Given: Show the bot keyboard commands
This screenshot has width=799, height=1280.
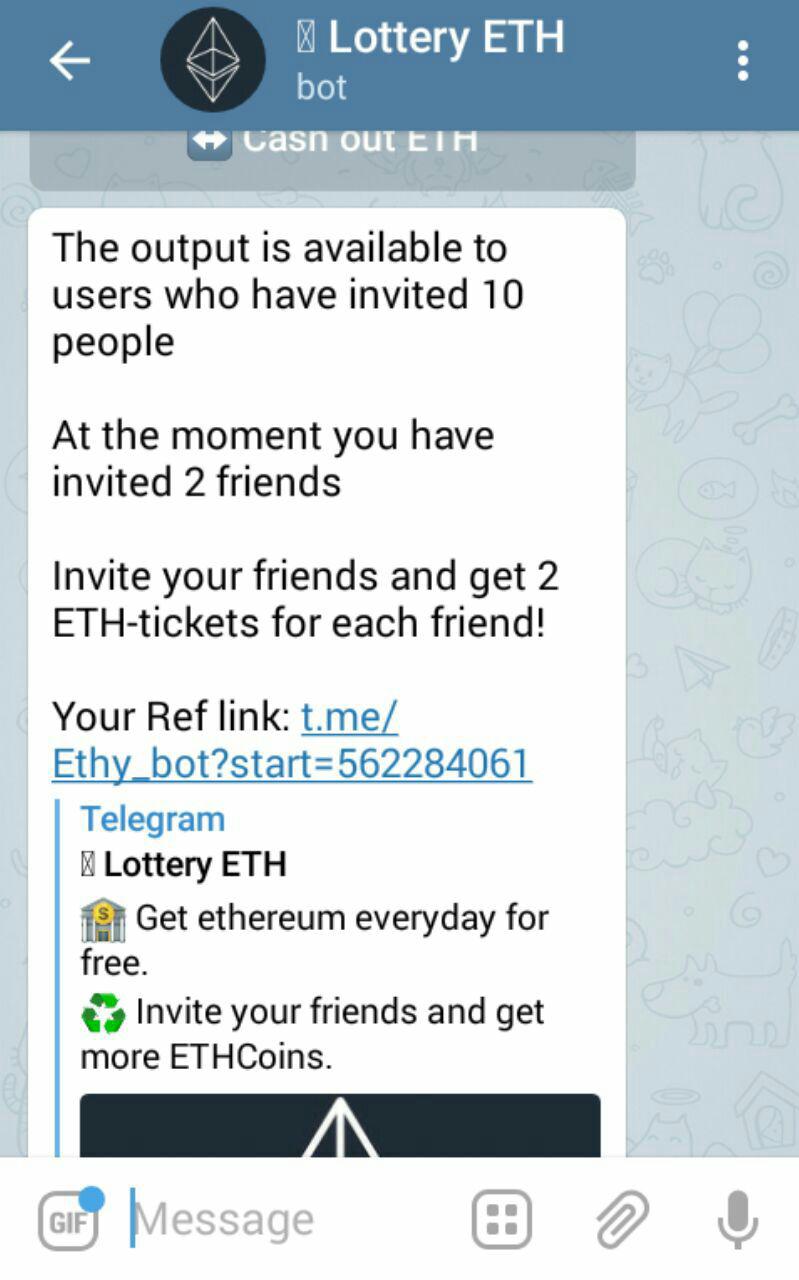Looking at the screenshot, I should (x=501, y=1220).
